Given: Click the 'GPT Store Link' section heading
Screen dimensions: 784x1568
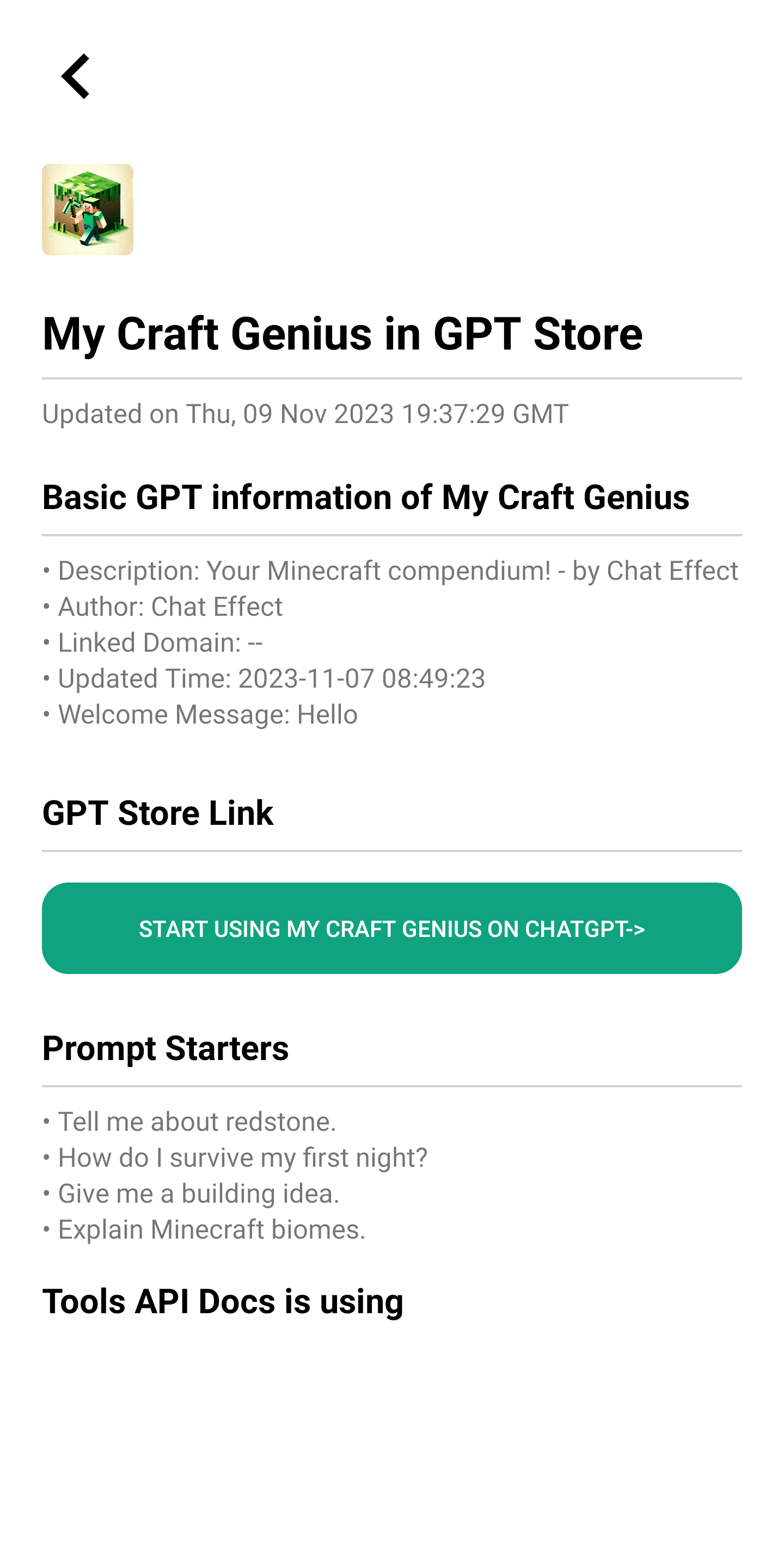Looking at the screenshot, I should (x=158, y=813).
